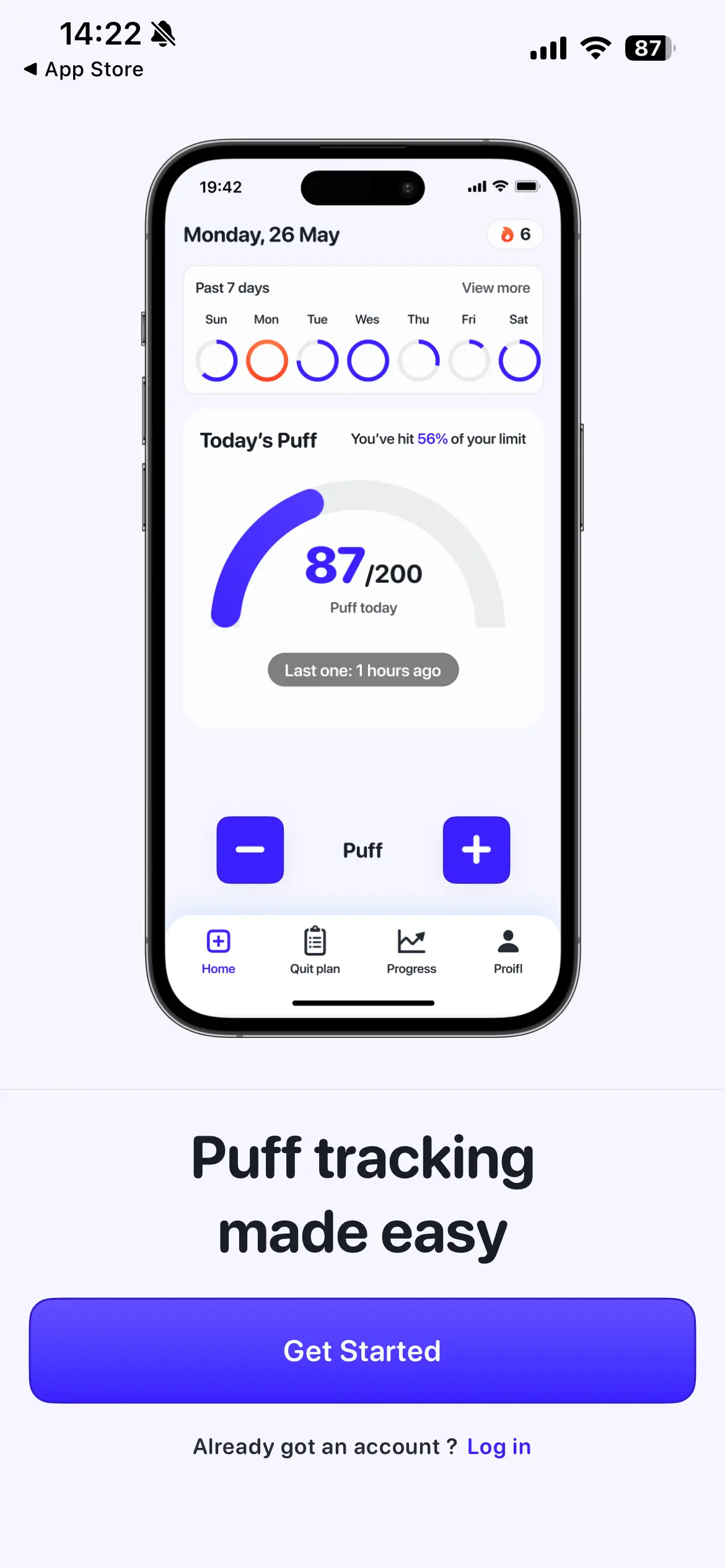Tap the Get Started button
The width and height of the screenshot is (725, 1568).
362,1351
